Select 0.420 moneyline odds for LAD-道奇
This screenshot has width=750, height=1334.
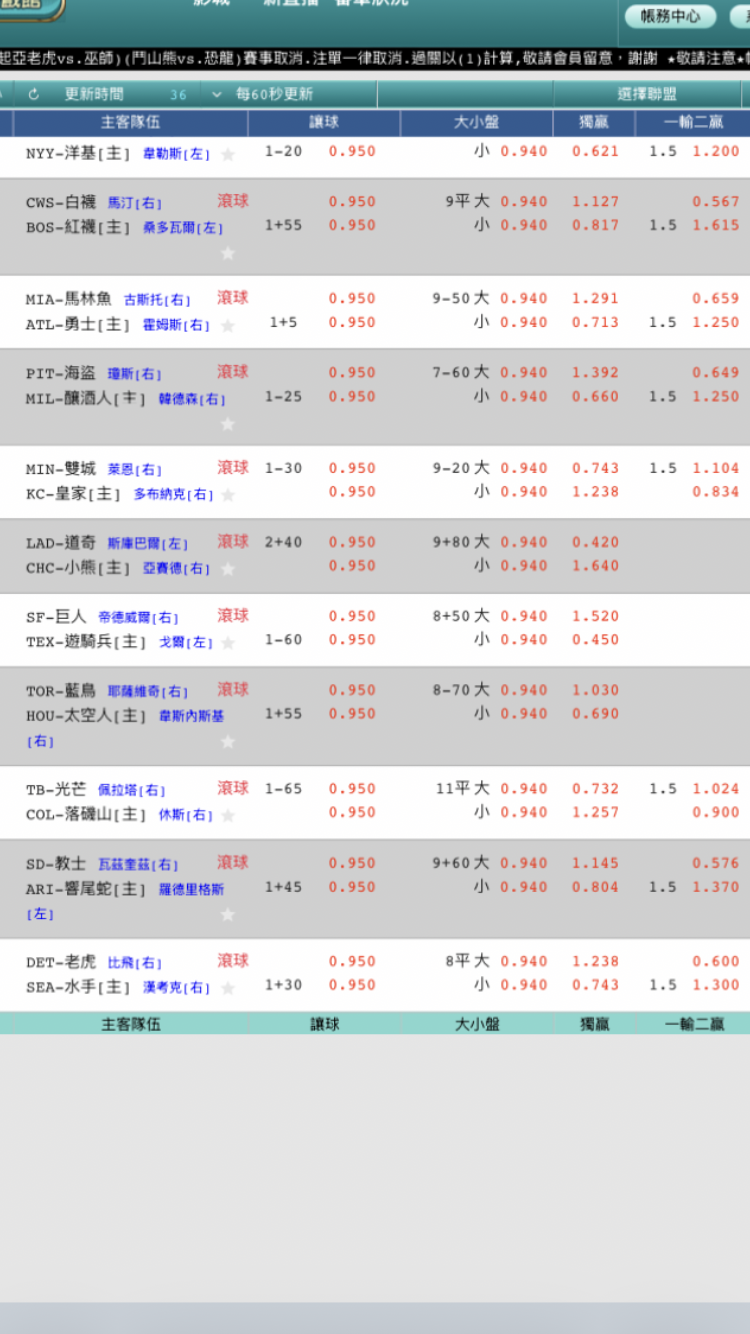595,542
